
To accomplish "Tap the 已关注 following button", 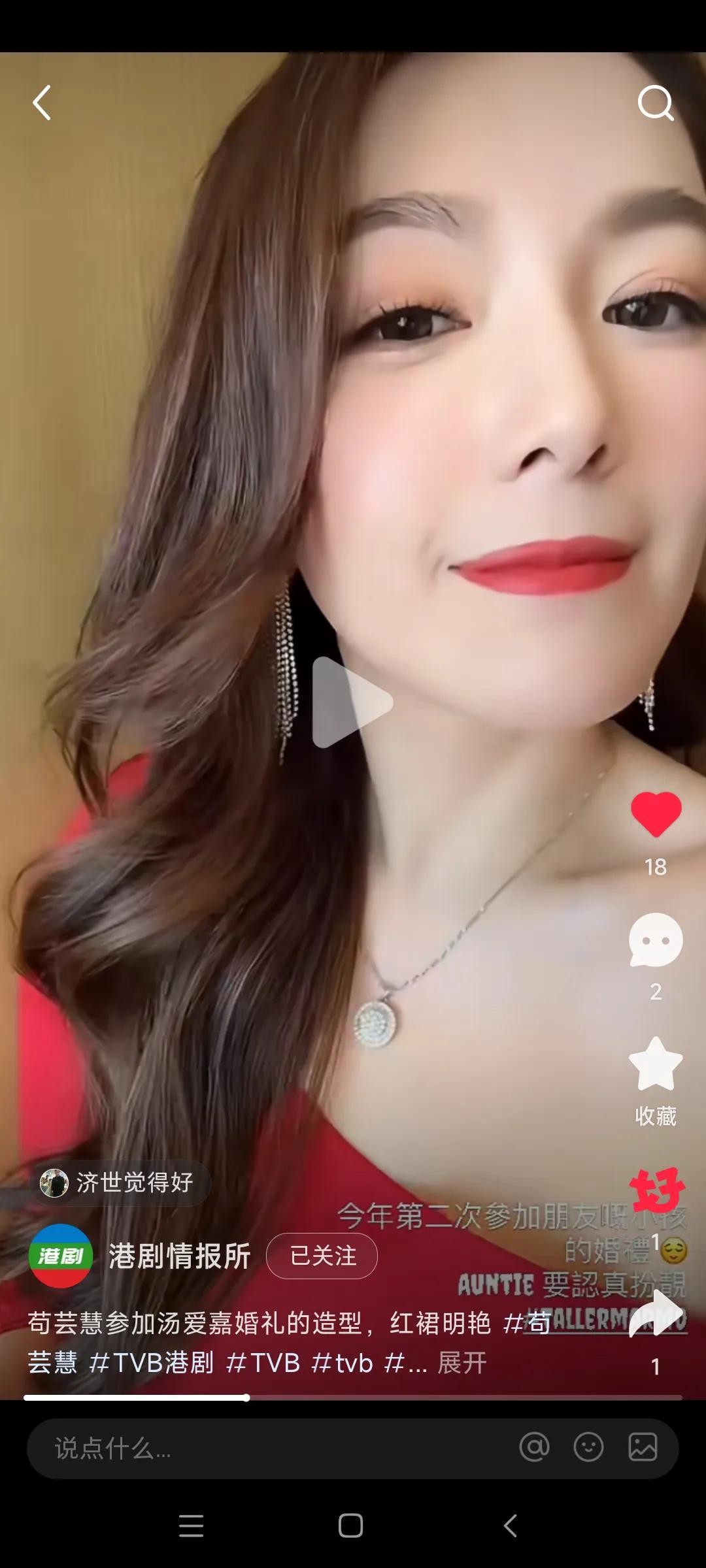I will tap(322, 1256).
